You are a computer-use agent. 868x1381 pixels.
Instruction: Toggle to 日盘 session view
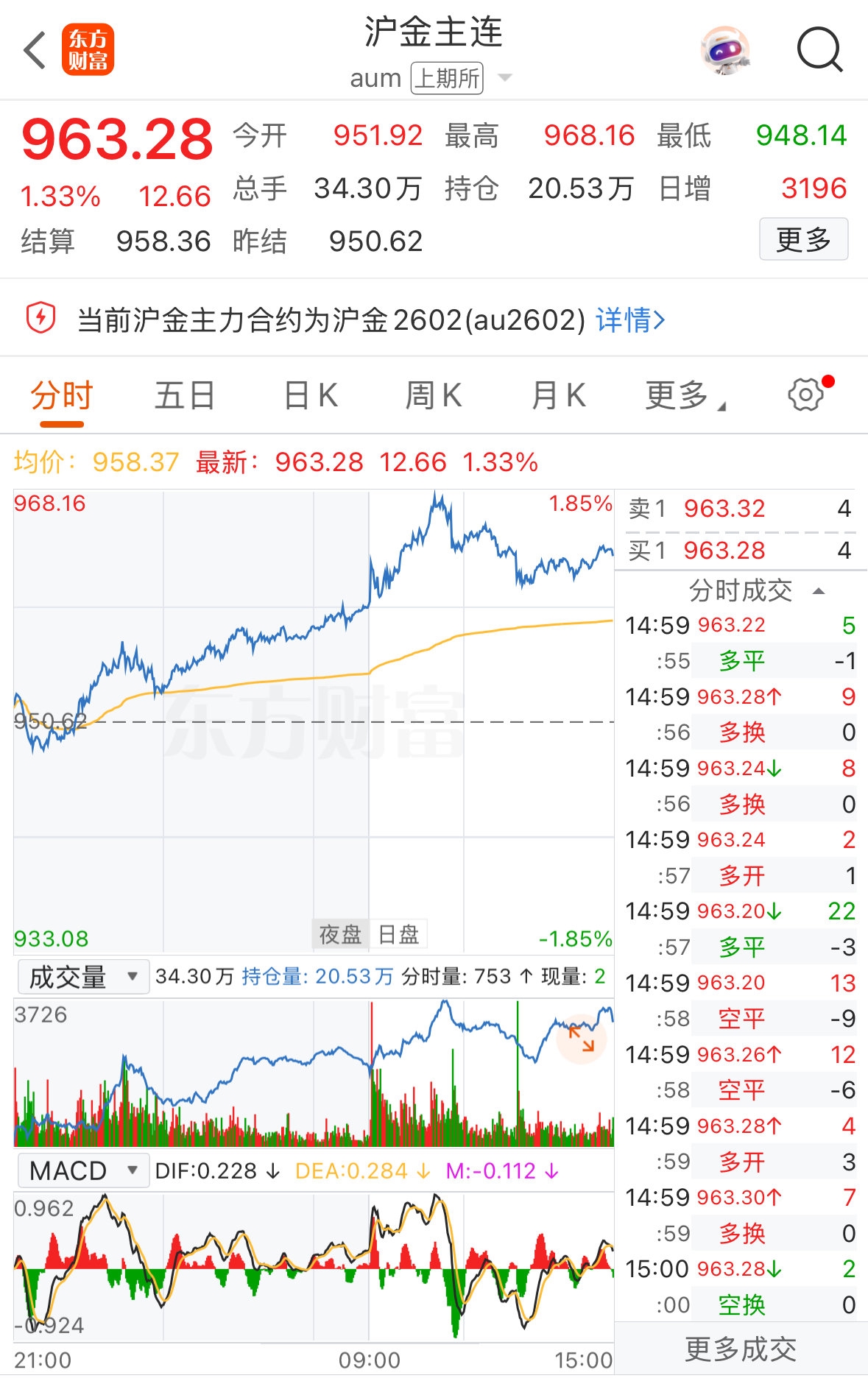click(398, 934)
